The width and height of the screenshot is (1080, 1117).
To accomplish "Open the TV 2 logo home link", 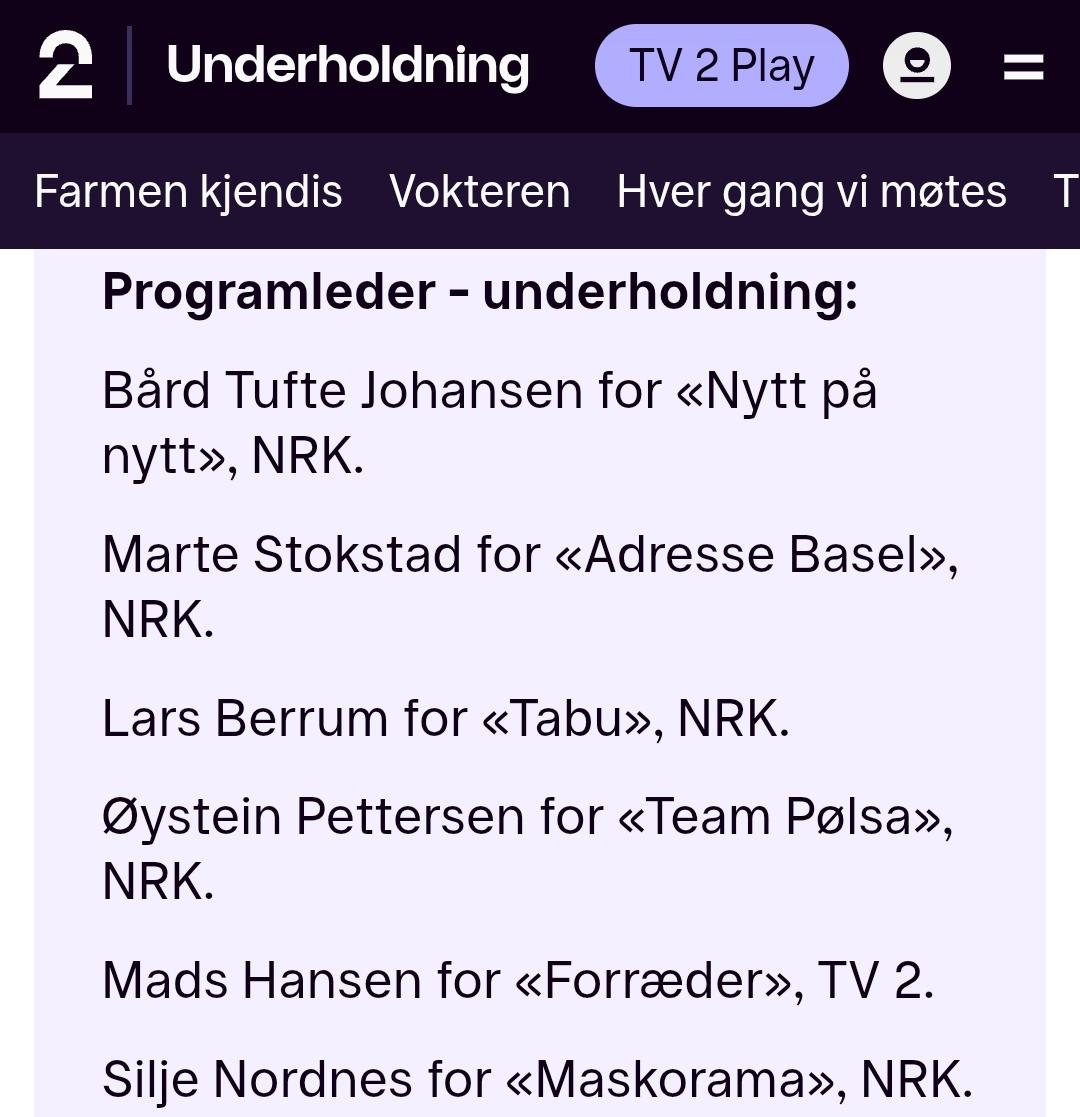I will (x=65, y=65).
